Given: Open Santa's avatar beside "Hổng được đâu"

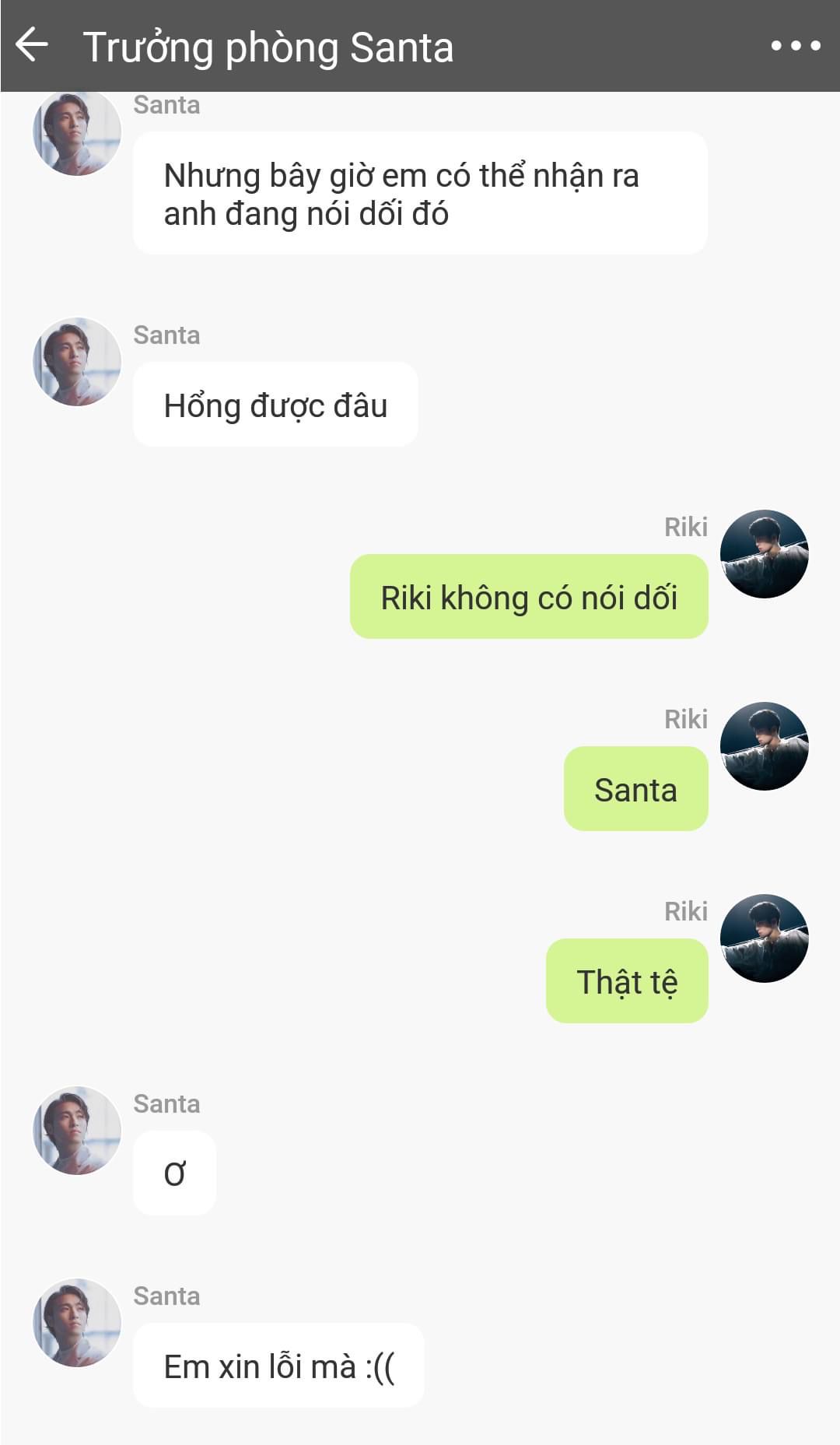Looking at the screenshot, I should pos(77,361).
